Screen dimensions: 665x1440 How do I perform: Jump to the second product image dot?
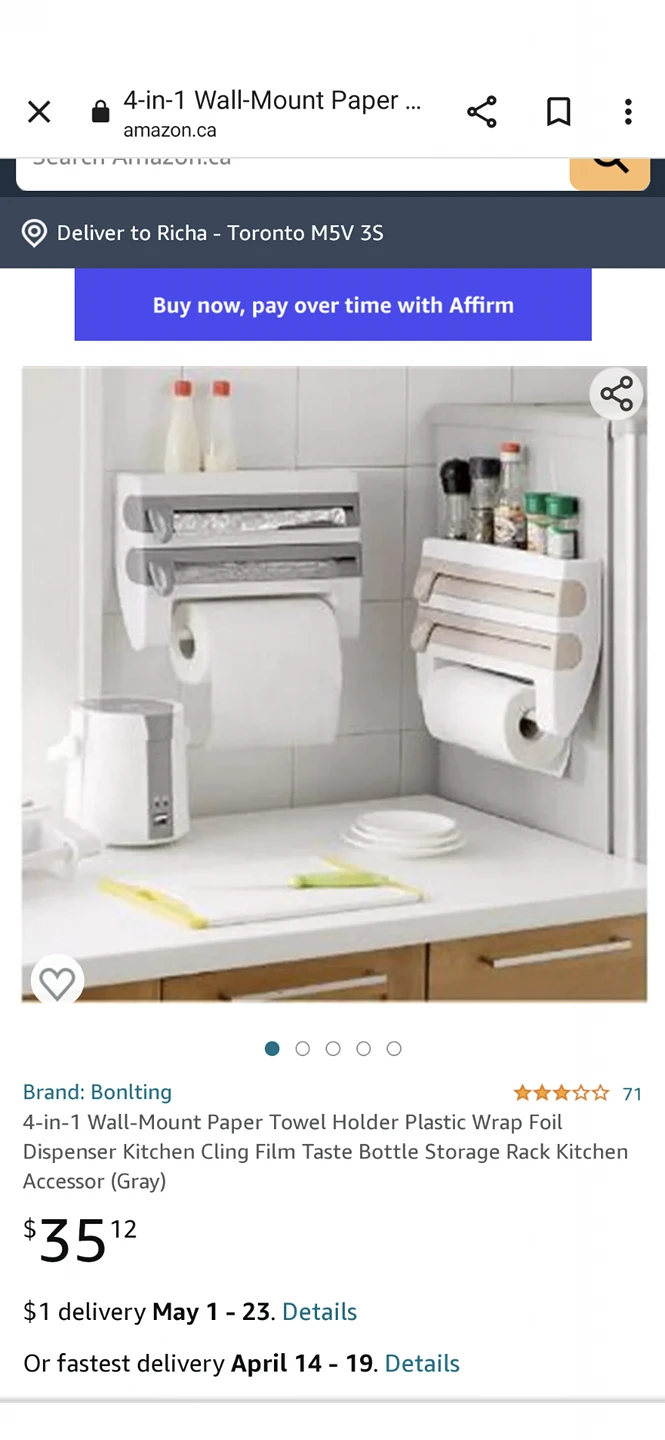click(x=302, y=1048)
